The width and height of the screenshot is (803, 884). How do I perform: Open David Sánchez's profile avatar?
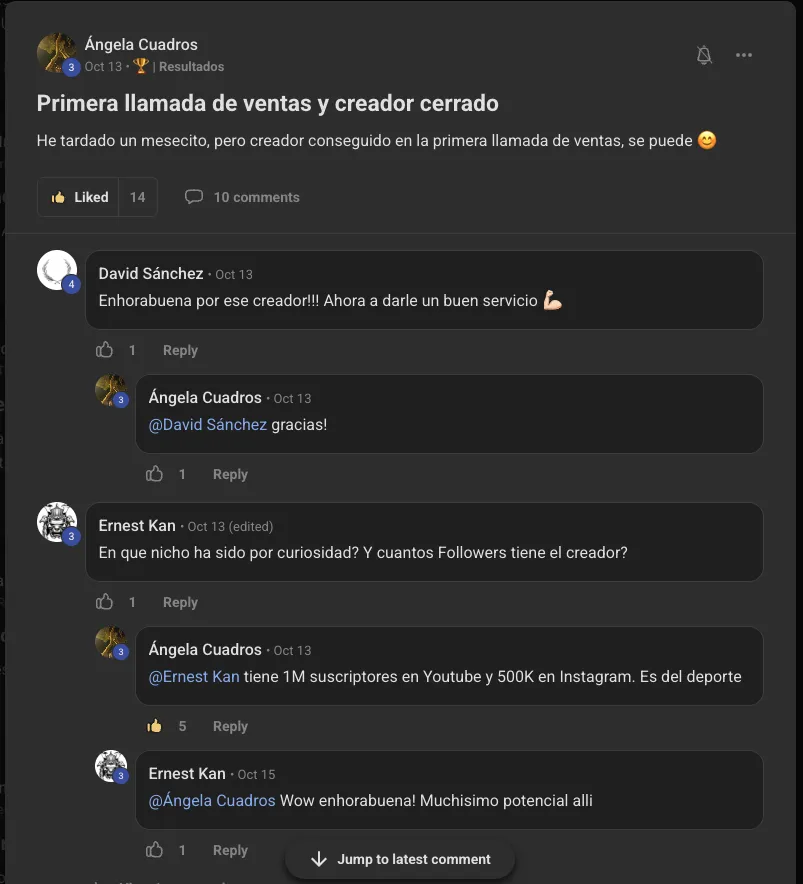[x=57, y=270]
